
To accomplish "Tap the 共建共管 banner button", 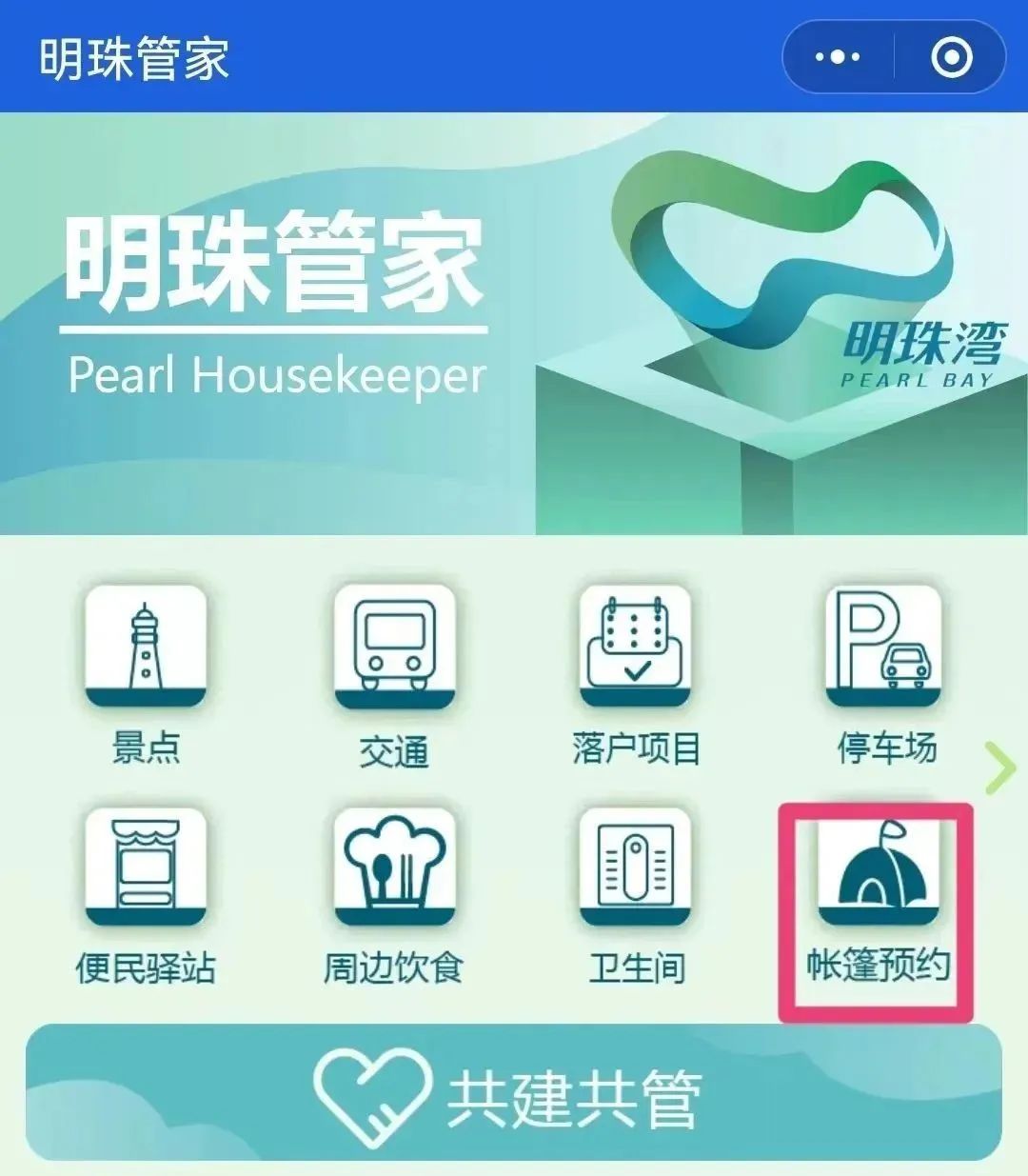I will click(514, 1093).
